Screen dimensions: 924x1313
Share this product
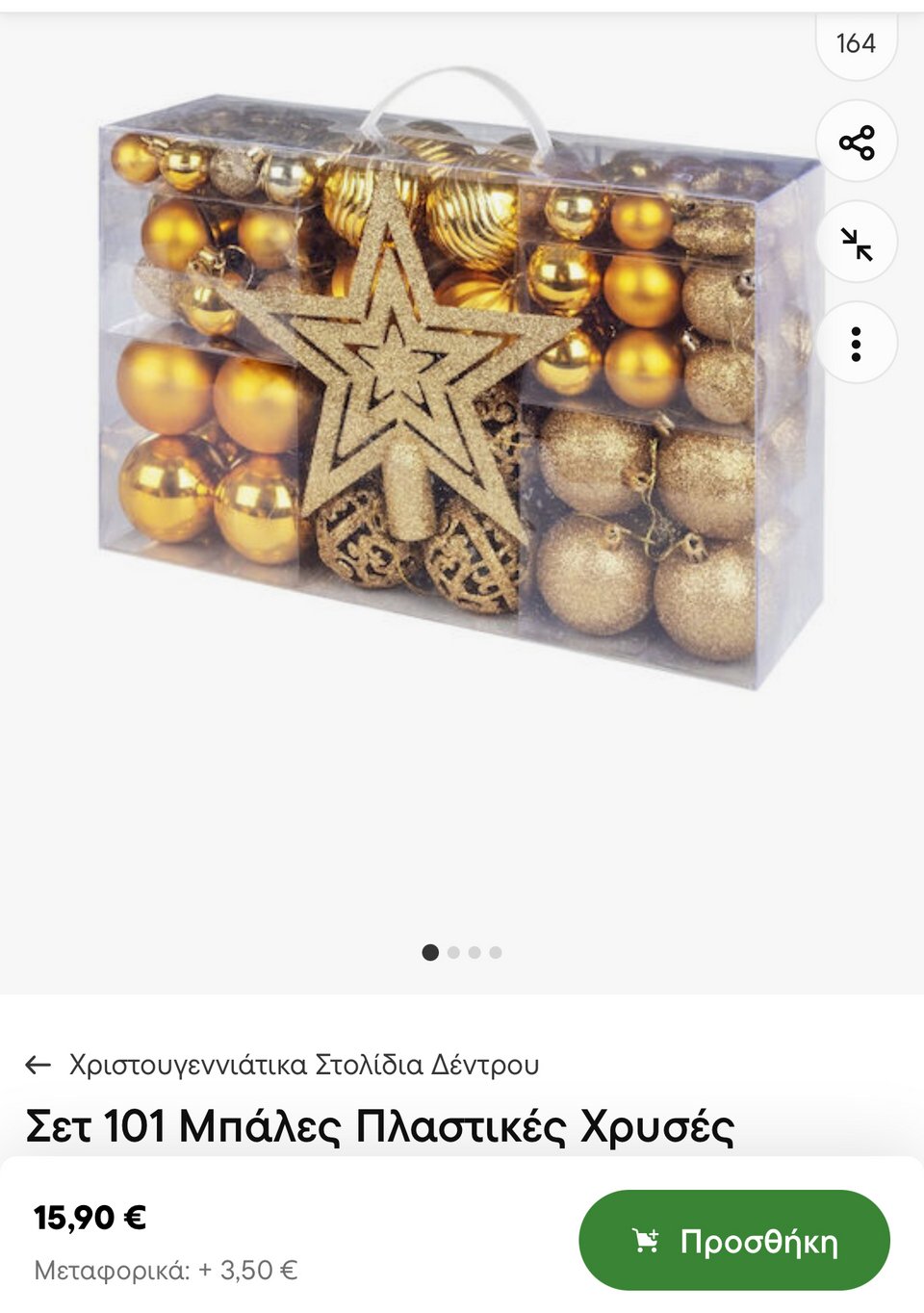point(856,142)
